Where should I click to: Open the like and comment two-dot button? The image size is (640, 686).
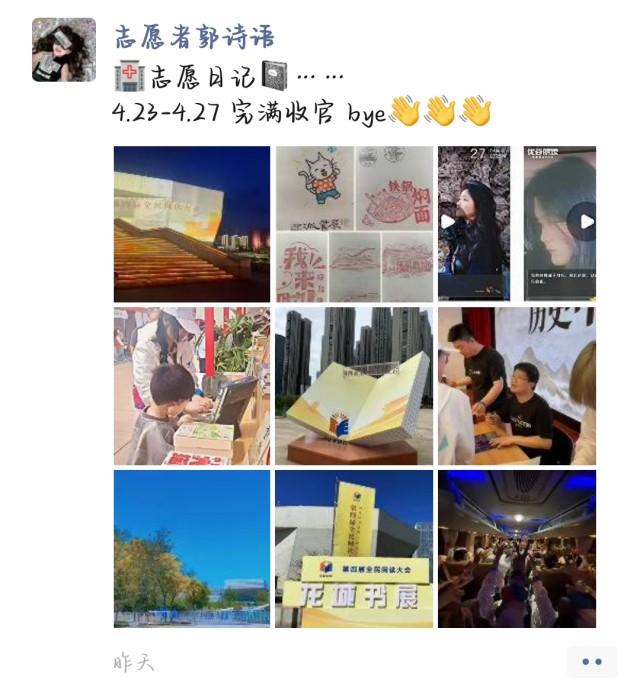tap(591, 662)
